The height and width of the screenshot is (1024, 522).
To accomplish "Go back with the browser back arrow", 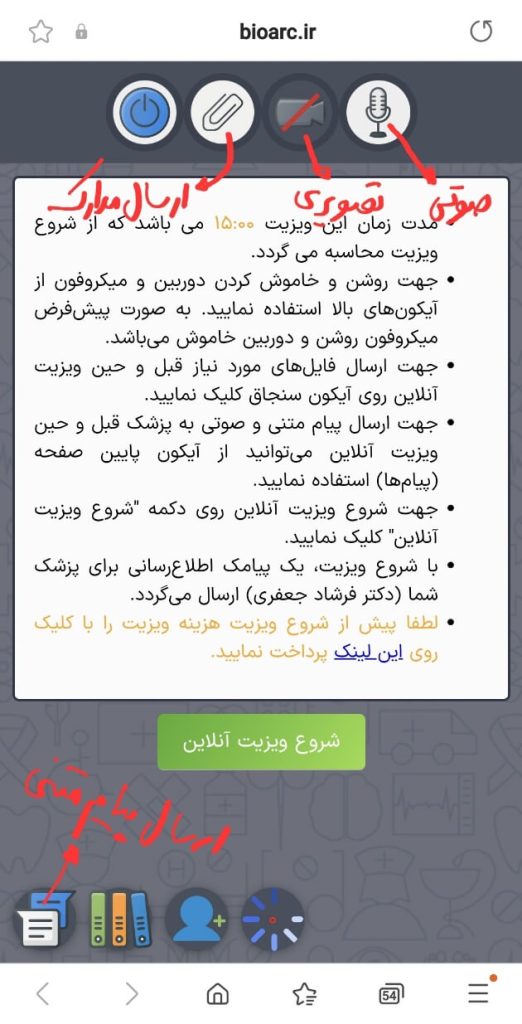I will click(42, 994).
